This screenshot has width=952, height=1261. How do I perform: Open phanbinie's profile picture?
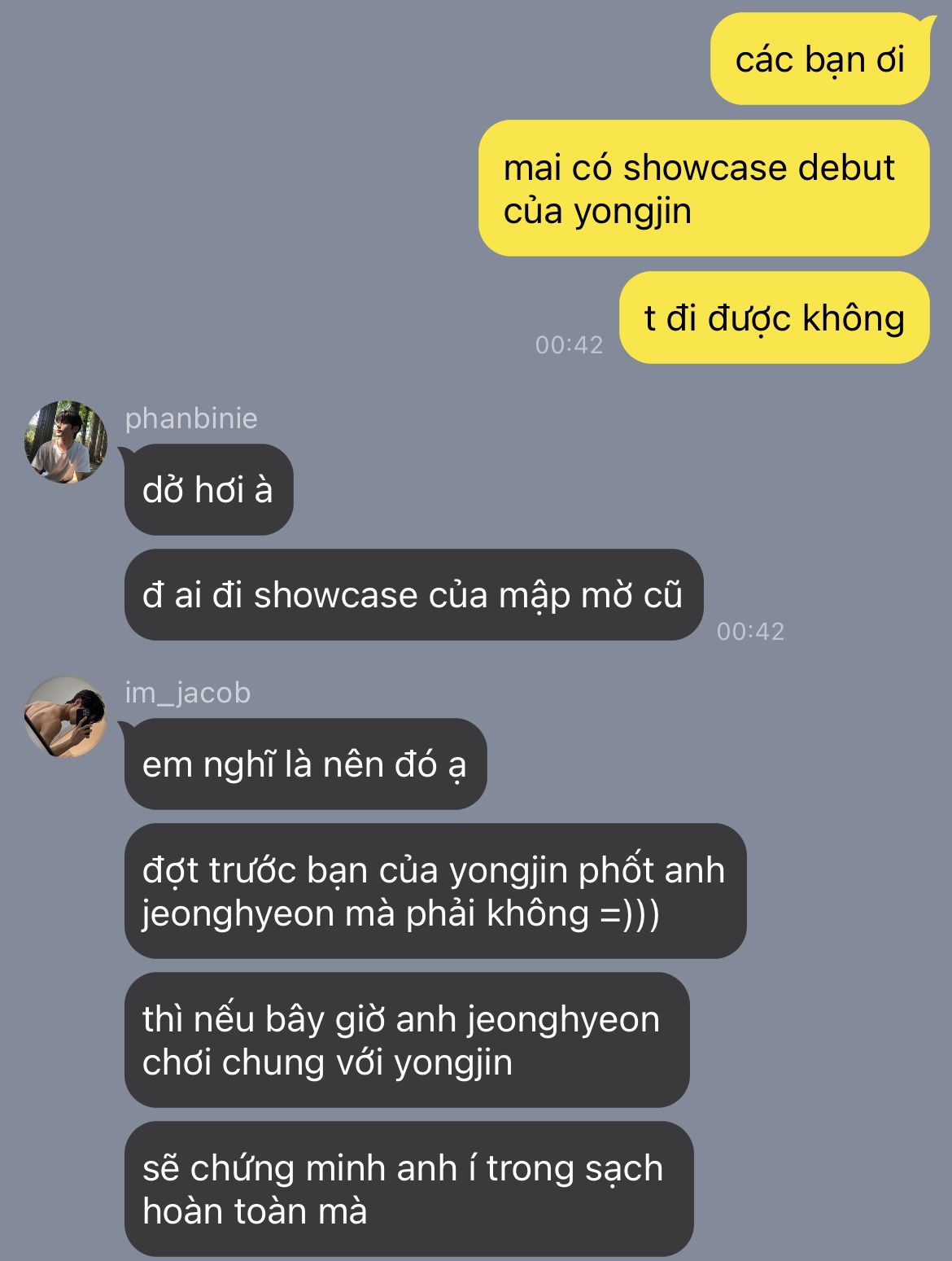[66, 441]
